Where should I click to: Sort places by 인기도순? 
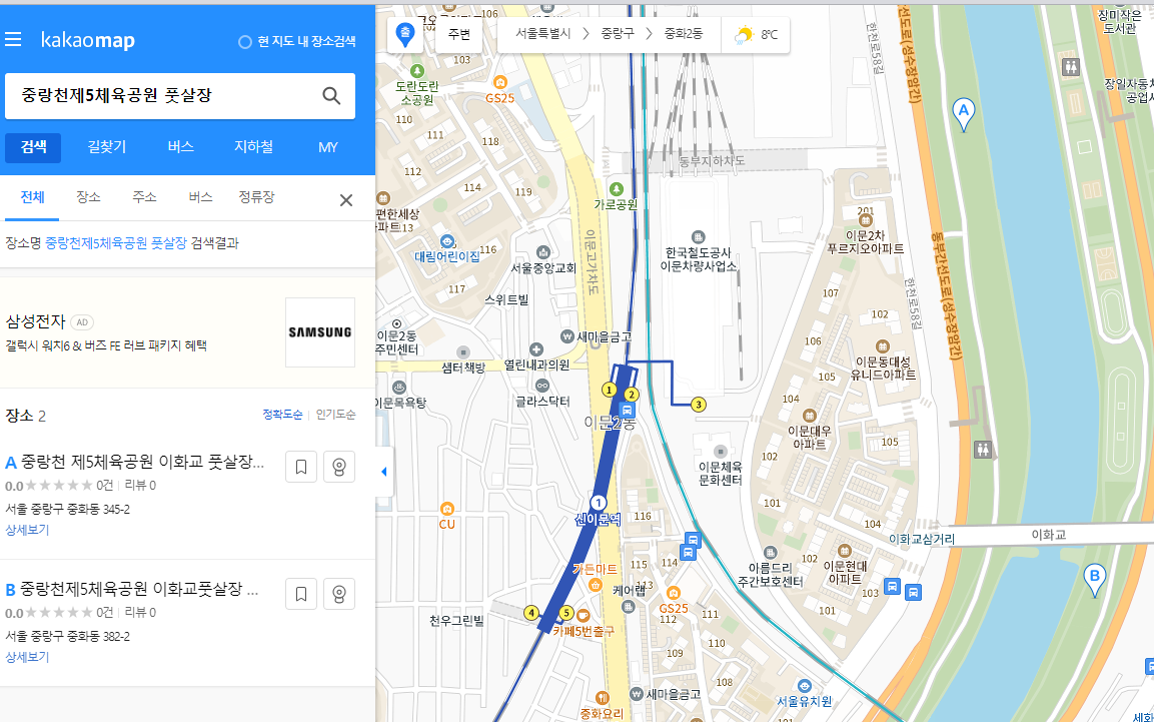point(336,414)
